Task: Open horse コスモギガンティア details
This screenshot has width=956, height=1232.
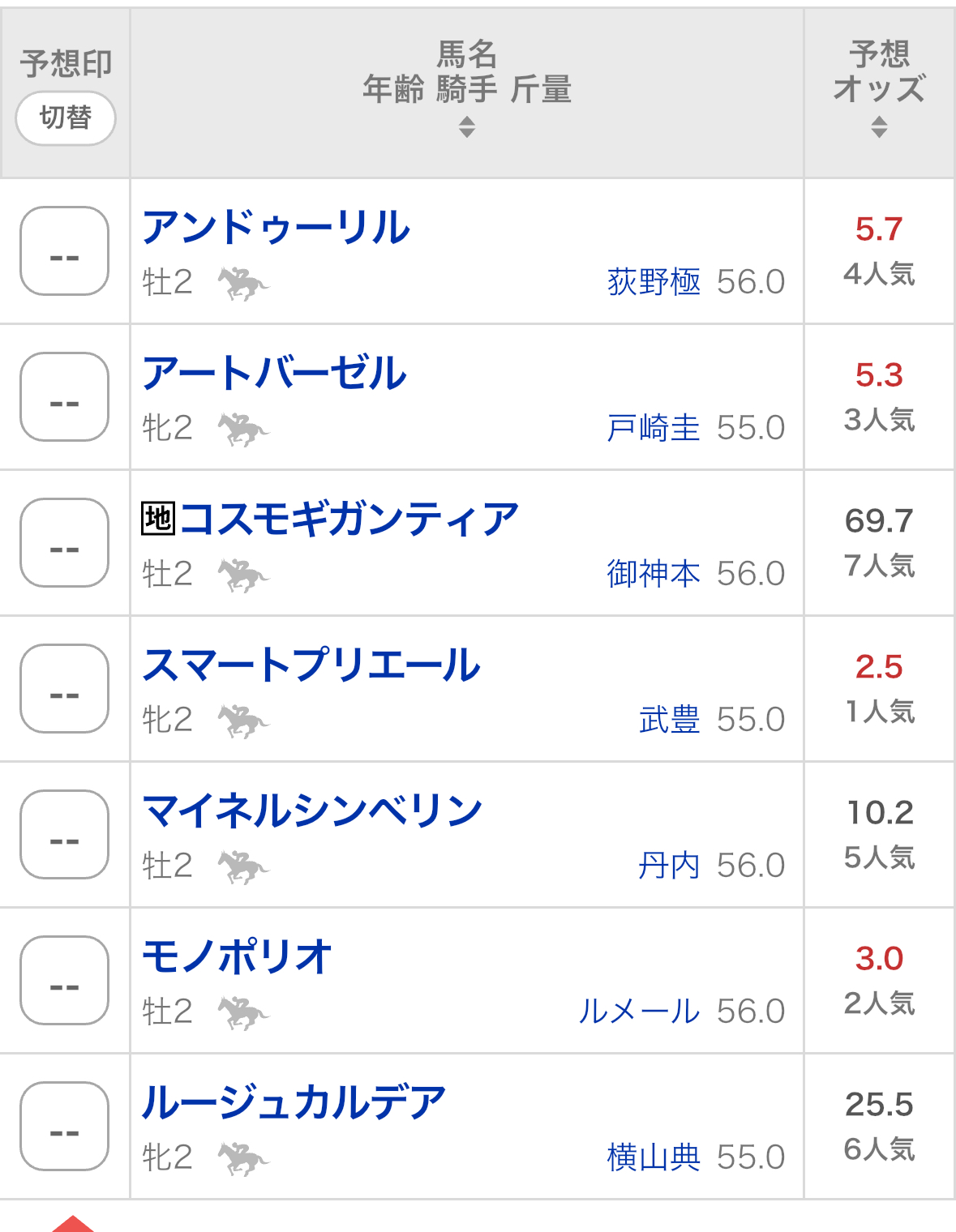Action: [x=349, y=520]
